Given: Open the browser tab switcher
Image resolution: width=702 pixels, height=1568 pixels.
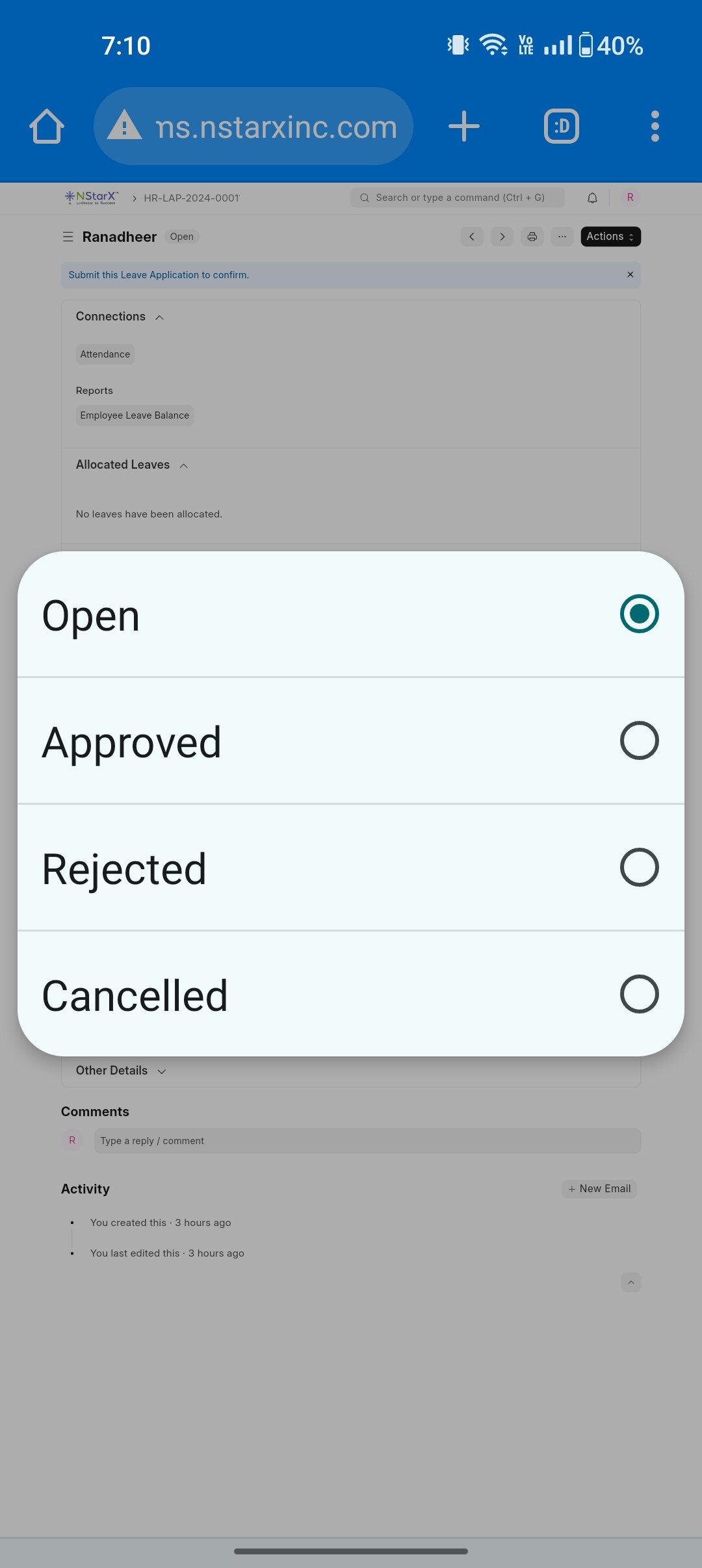Looking at the screenshot, I should pos(562,126).
